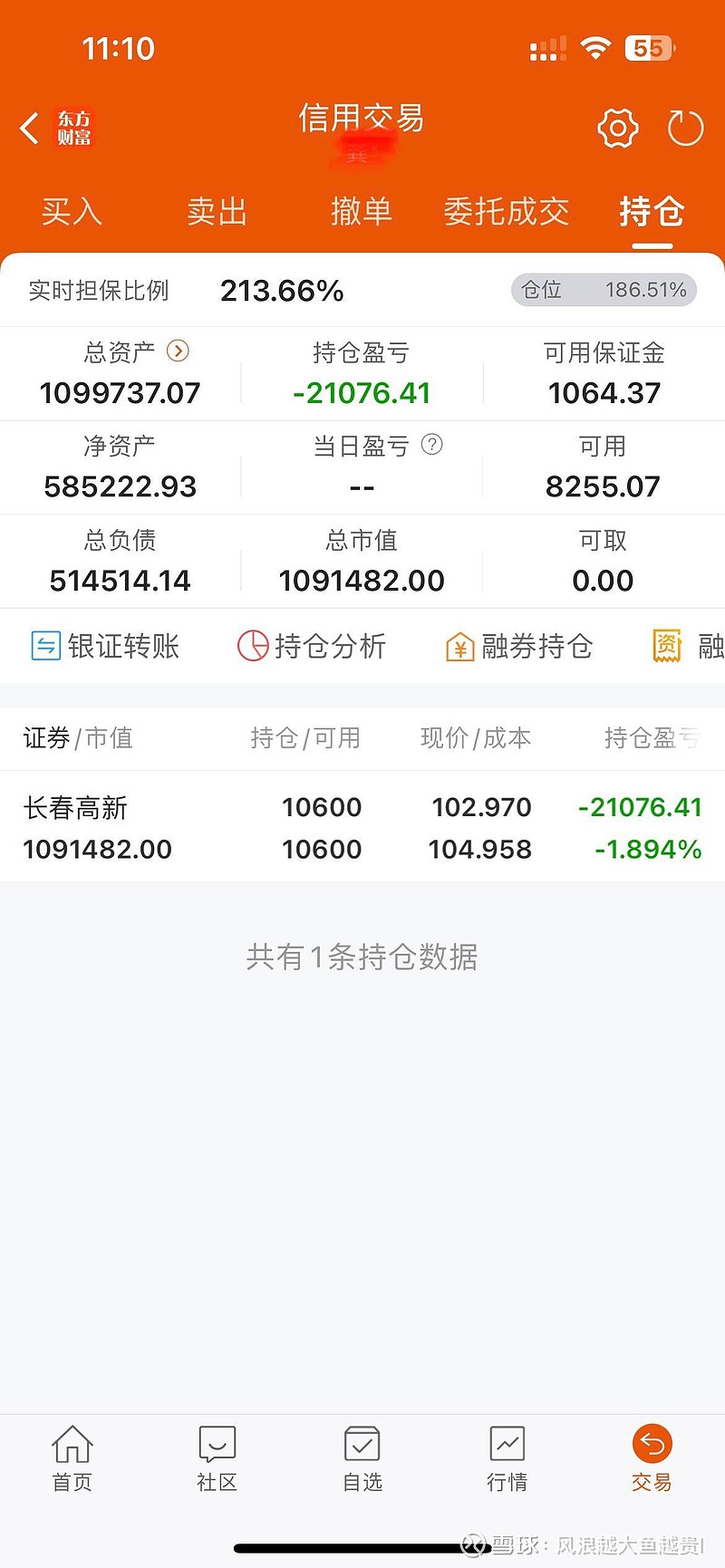The image size is (725, 1568).
Task: Open 融券持仓
Action: click(x=519, y=646)
